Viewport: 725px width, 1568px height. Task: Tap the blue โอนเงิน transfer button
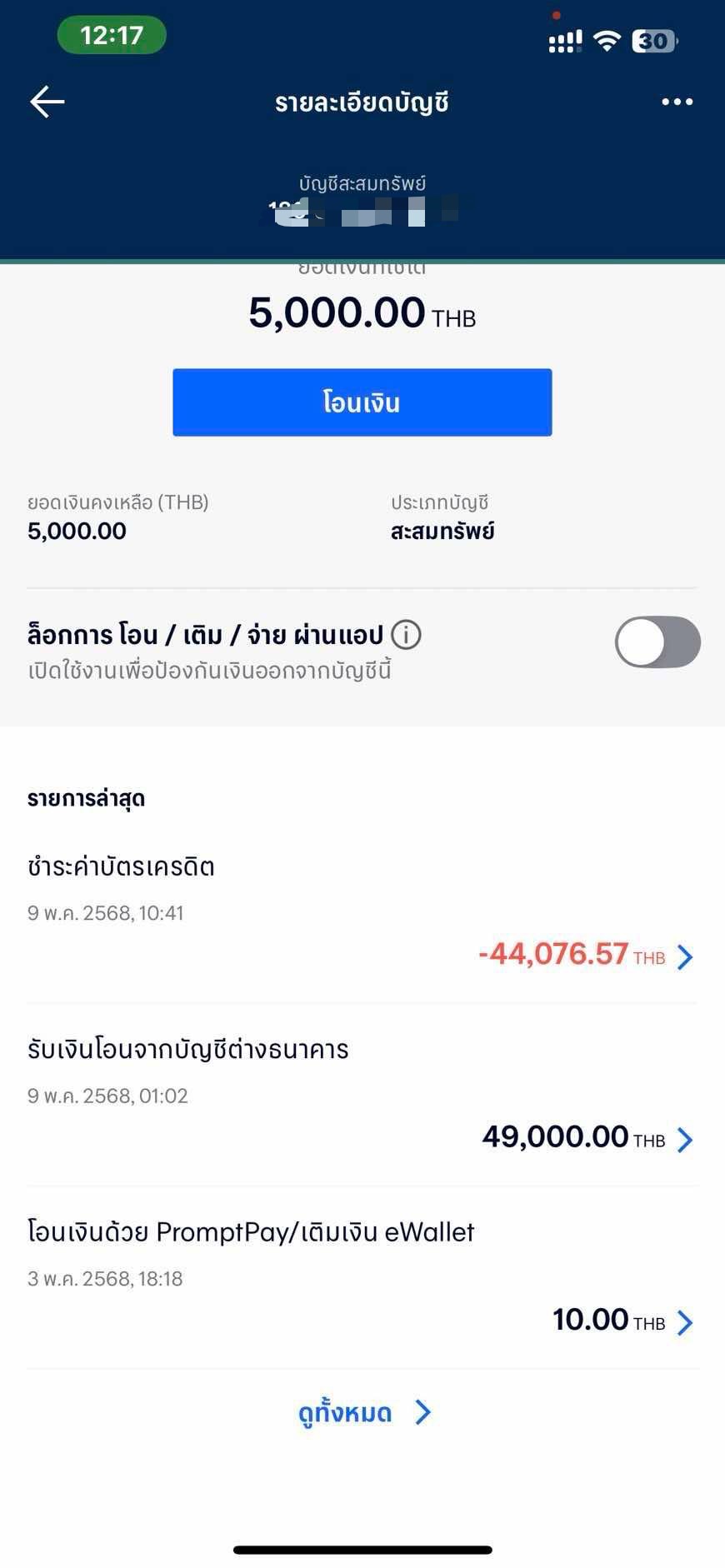[x=362, y=402]
